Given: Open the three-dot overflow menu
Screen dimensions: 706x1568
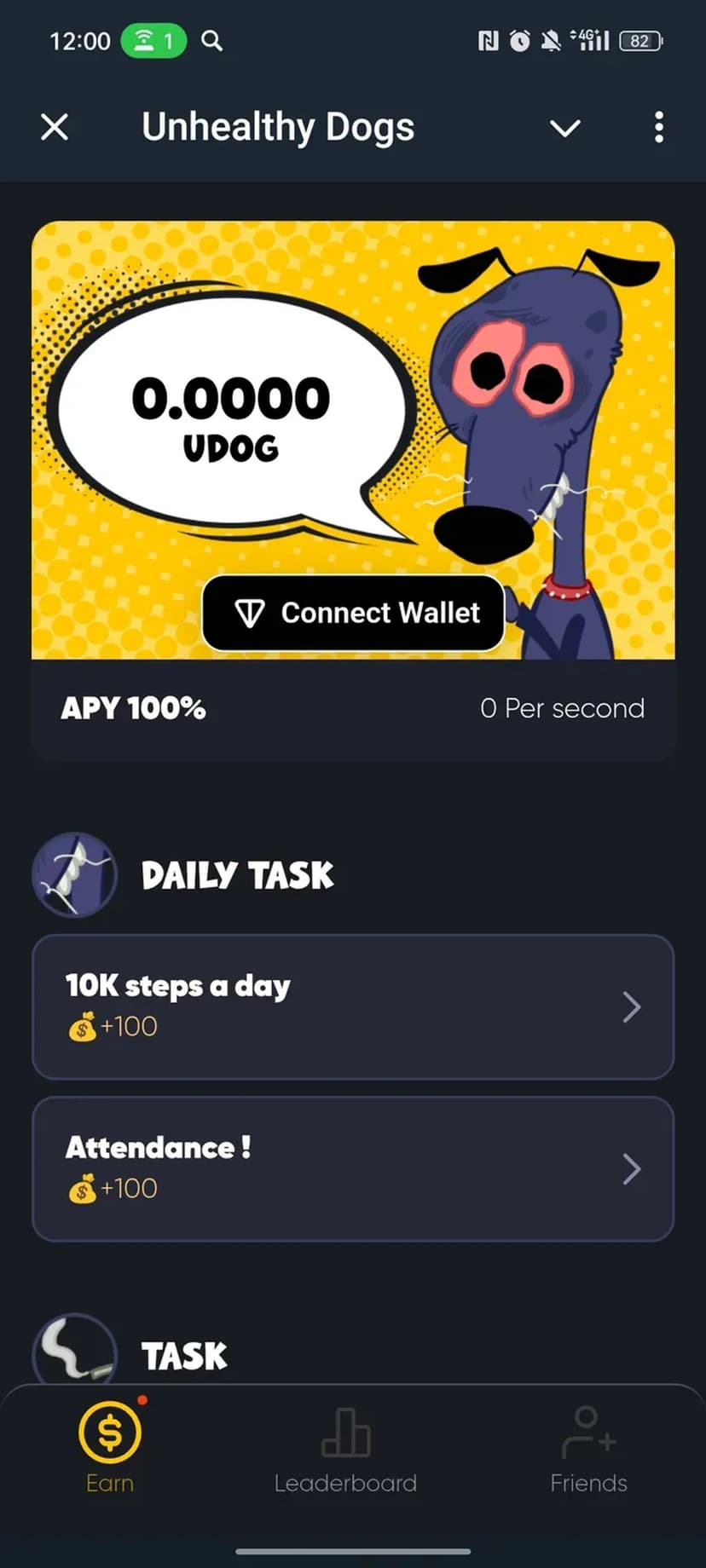Looking at the screenshot, I should coord(658,128).
